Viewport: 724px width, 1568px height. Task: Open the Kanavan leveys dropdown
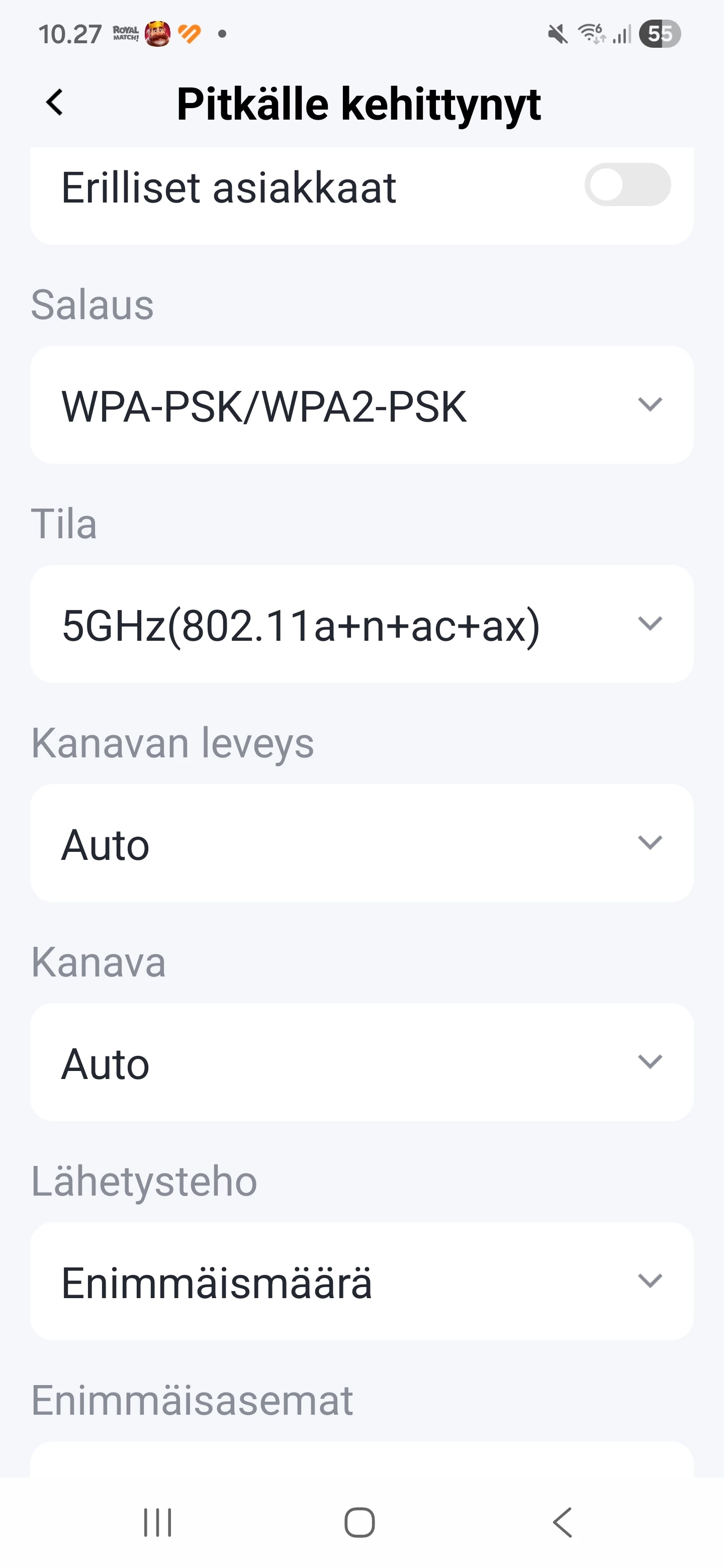[x=361, y=843]
